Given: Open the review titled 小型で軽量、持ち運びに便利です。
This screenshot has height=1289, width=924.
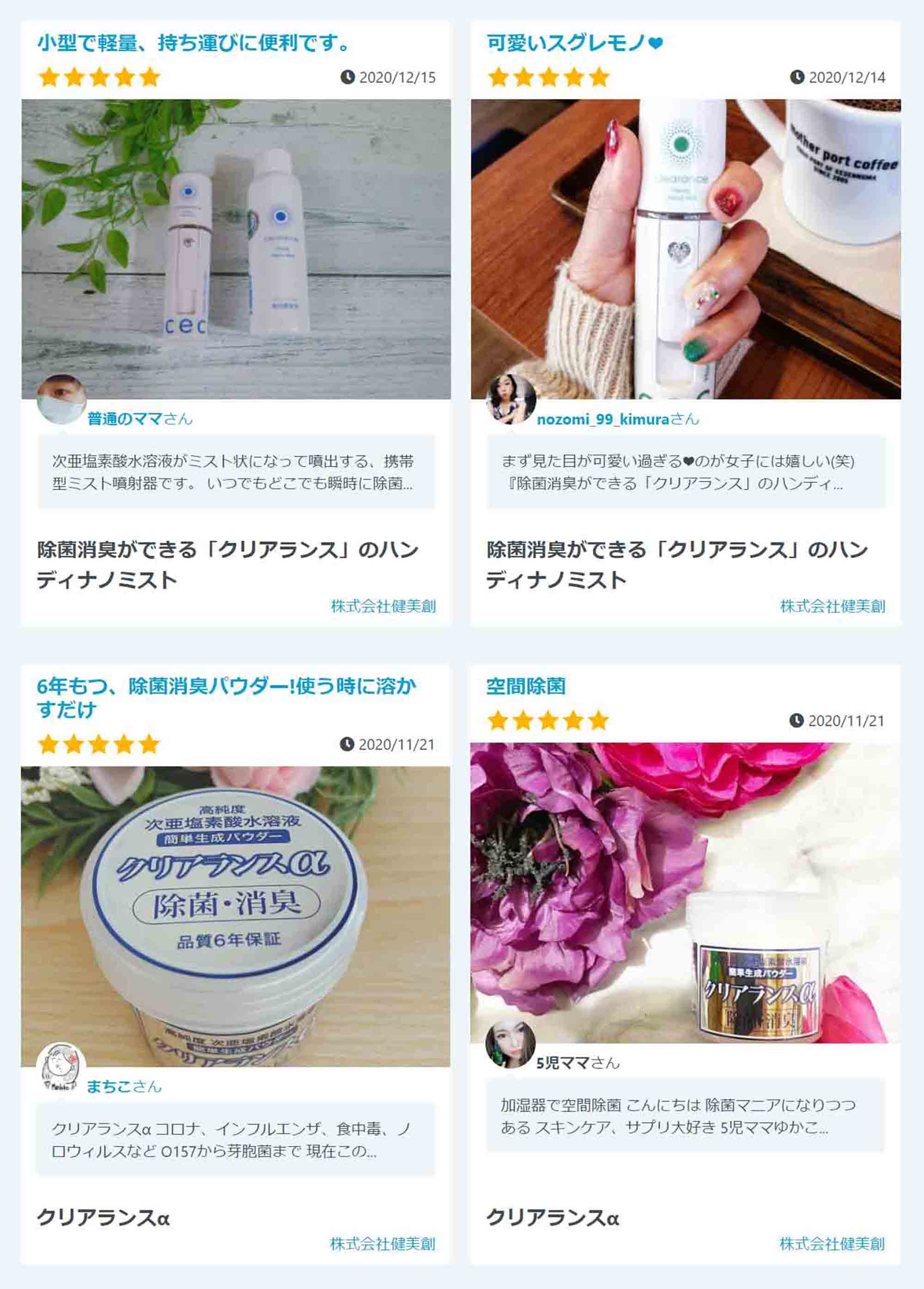Looking at the screenshot, I should pos(193,43).
